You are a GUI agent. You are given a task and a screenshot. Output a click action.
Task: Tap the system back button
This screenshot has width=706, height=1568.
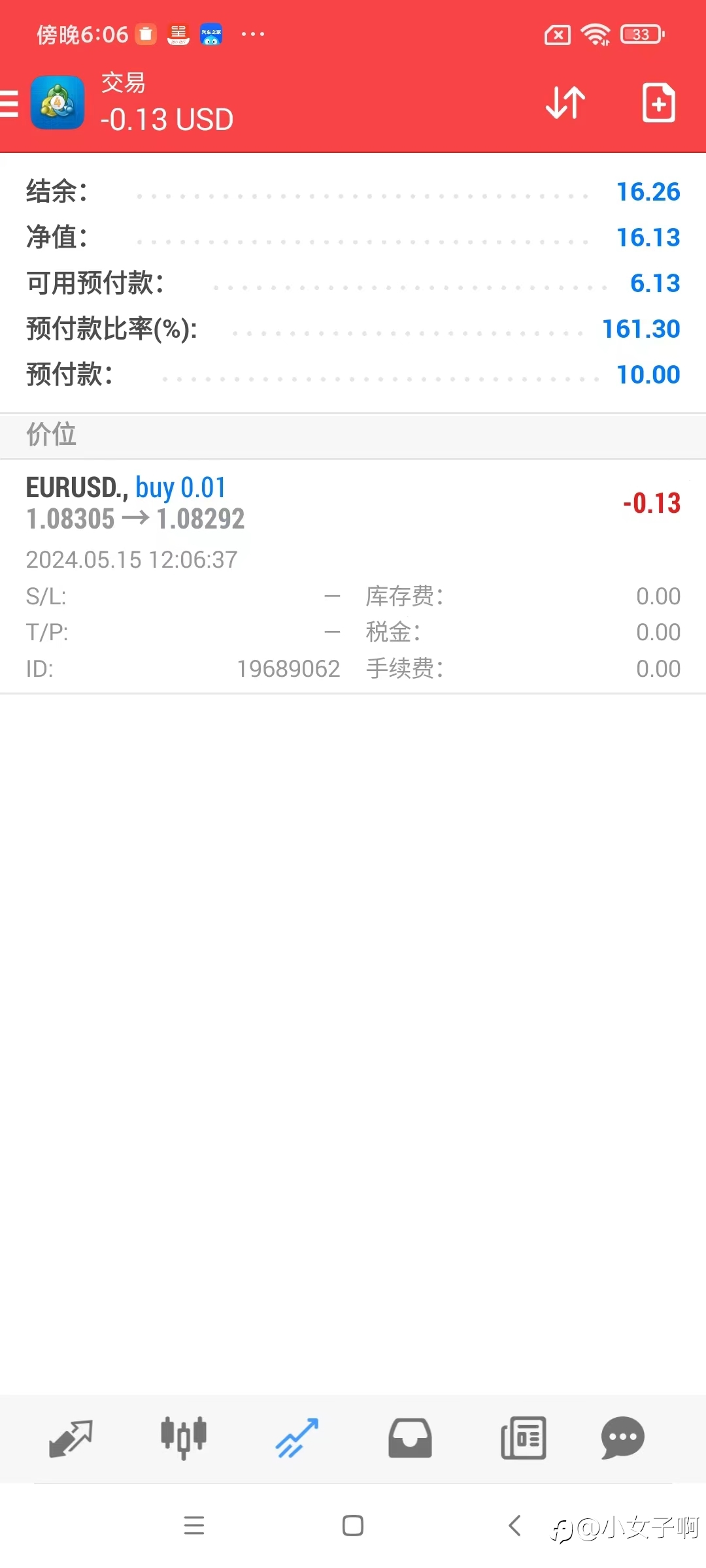(x=514, y=1526)
